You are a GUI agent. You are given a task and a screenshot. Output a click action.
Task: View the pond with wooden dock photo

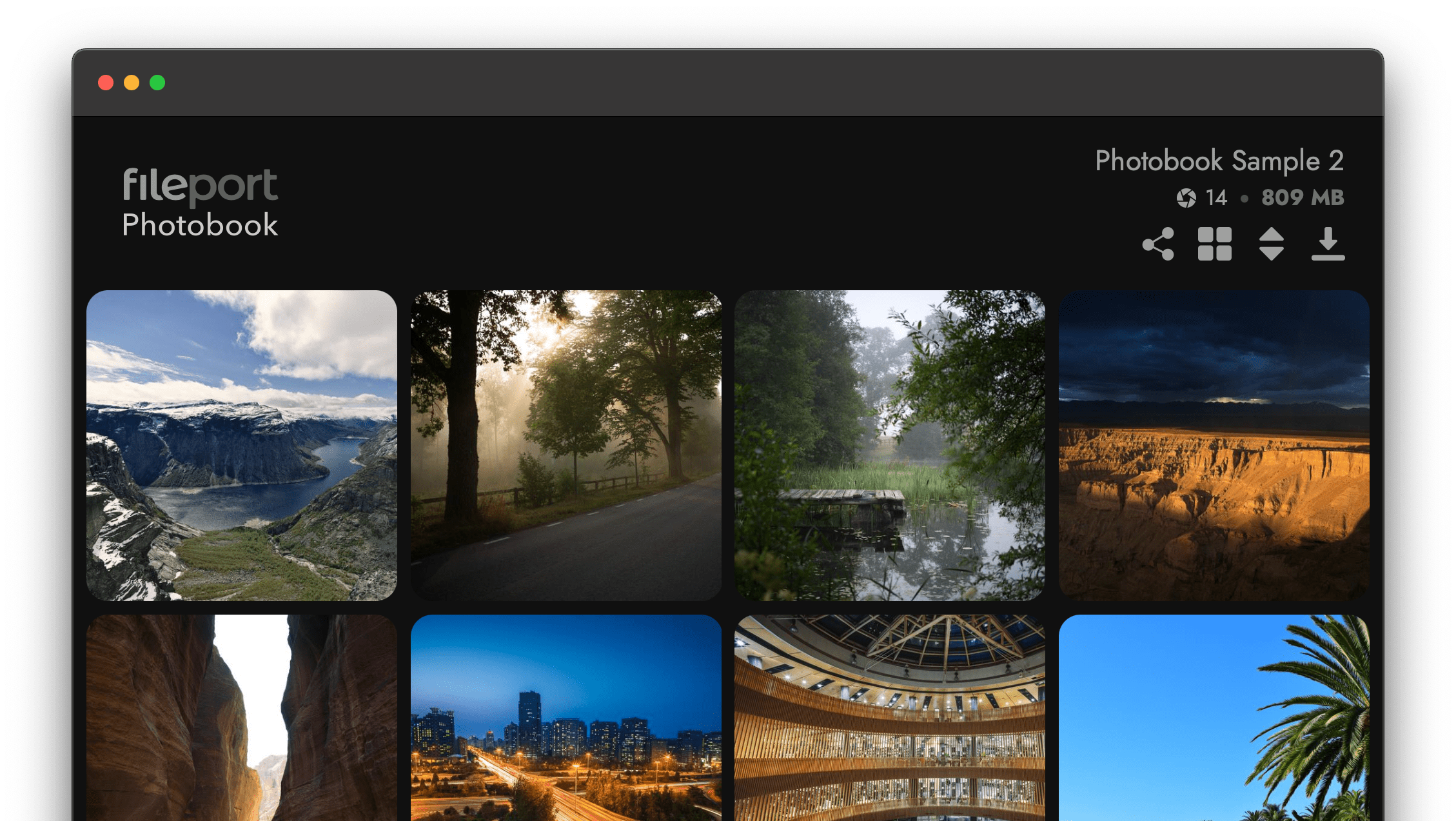pyautogui.click(x=890, y=445)
